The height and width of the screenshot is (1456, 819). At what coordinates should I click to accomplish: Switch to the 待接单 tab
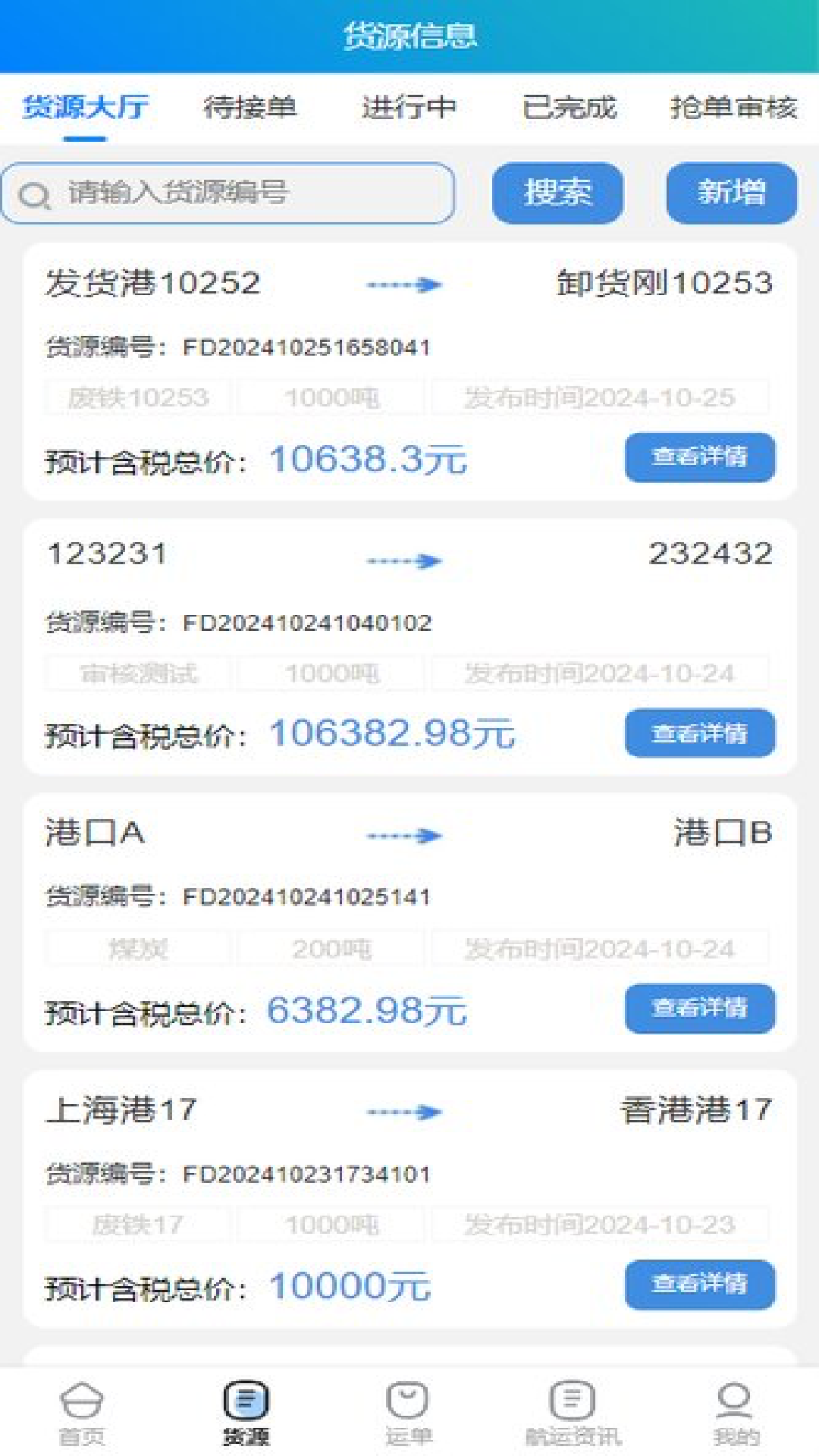coord(249,108)
